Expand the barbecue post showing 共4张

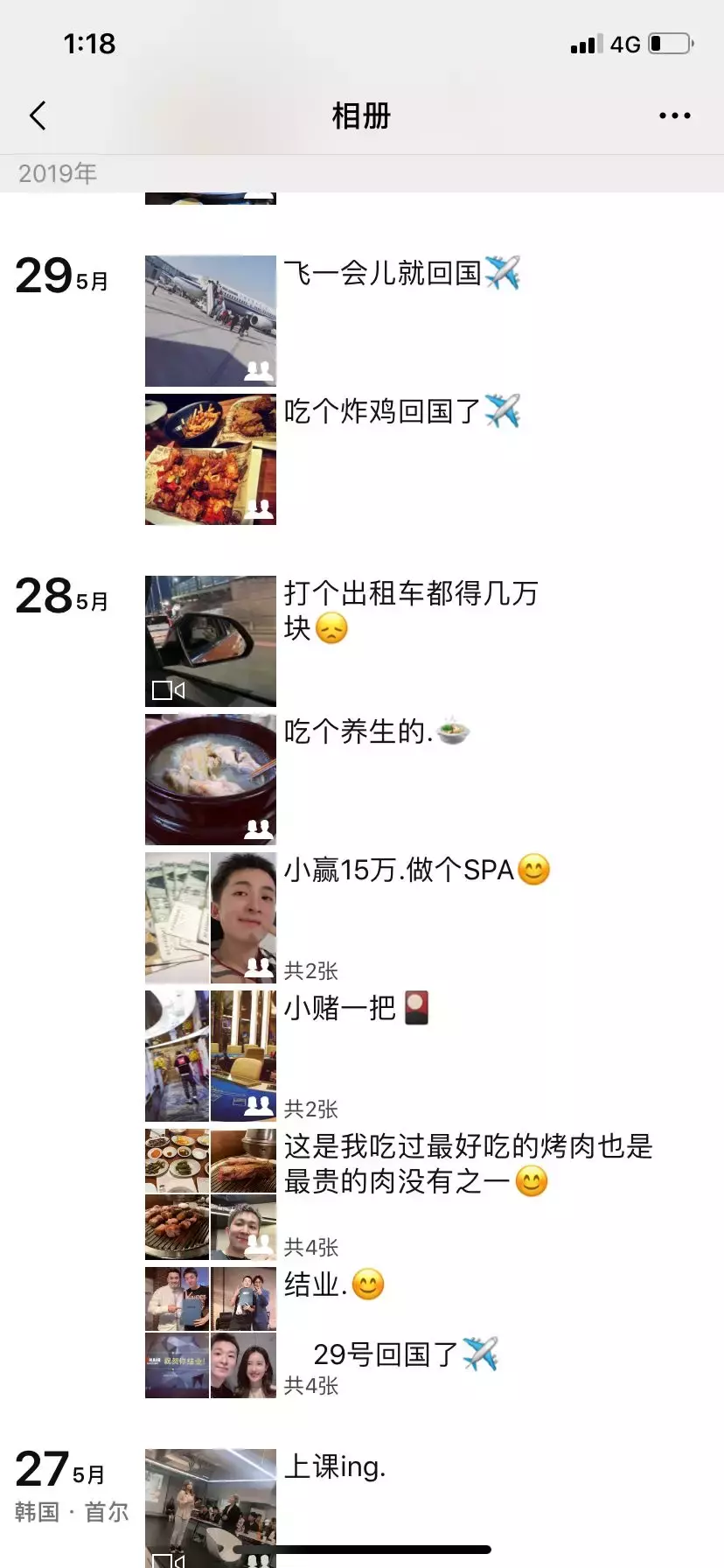tap(312, 1246)
